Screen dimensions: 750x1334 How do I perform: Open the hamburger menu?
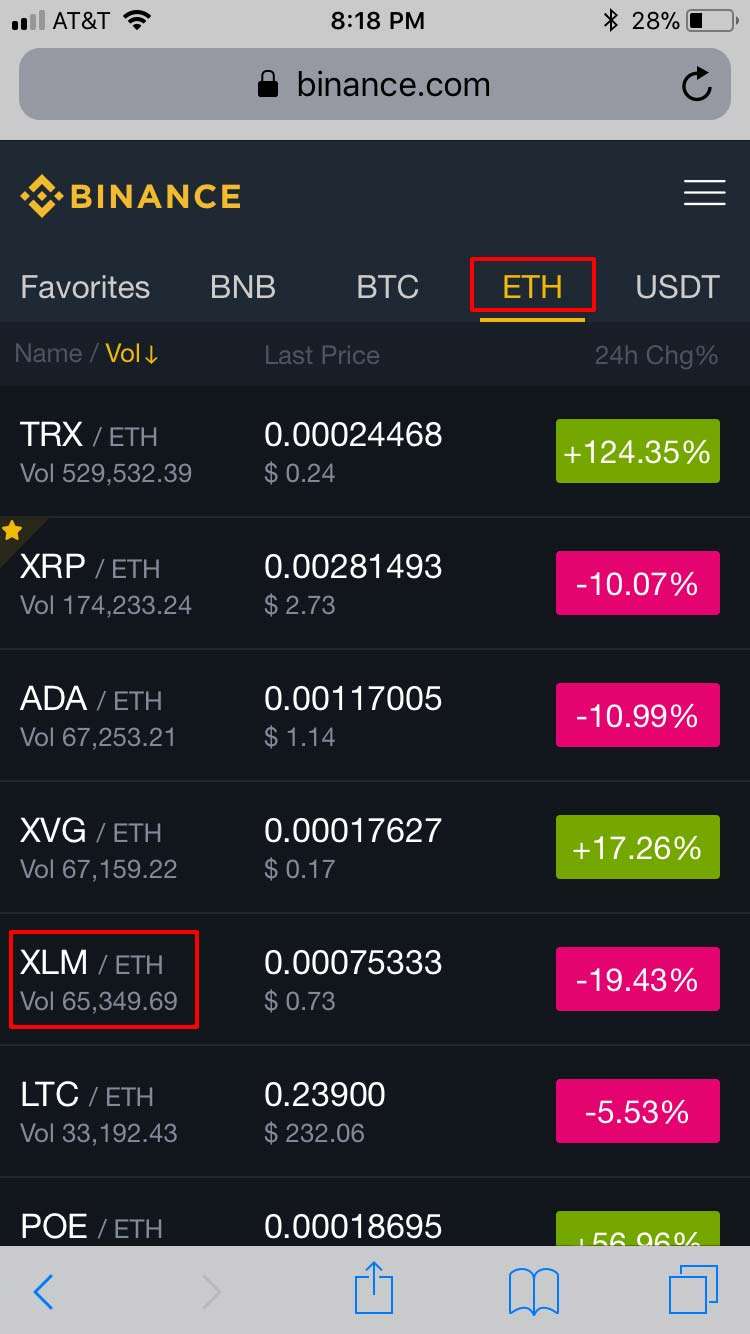[x=704, y=193]
